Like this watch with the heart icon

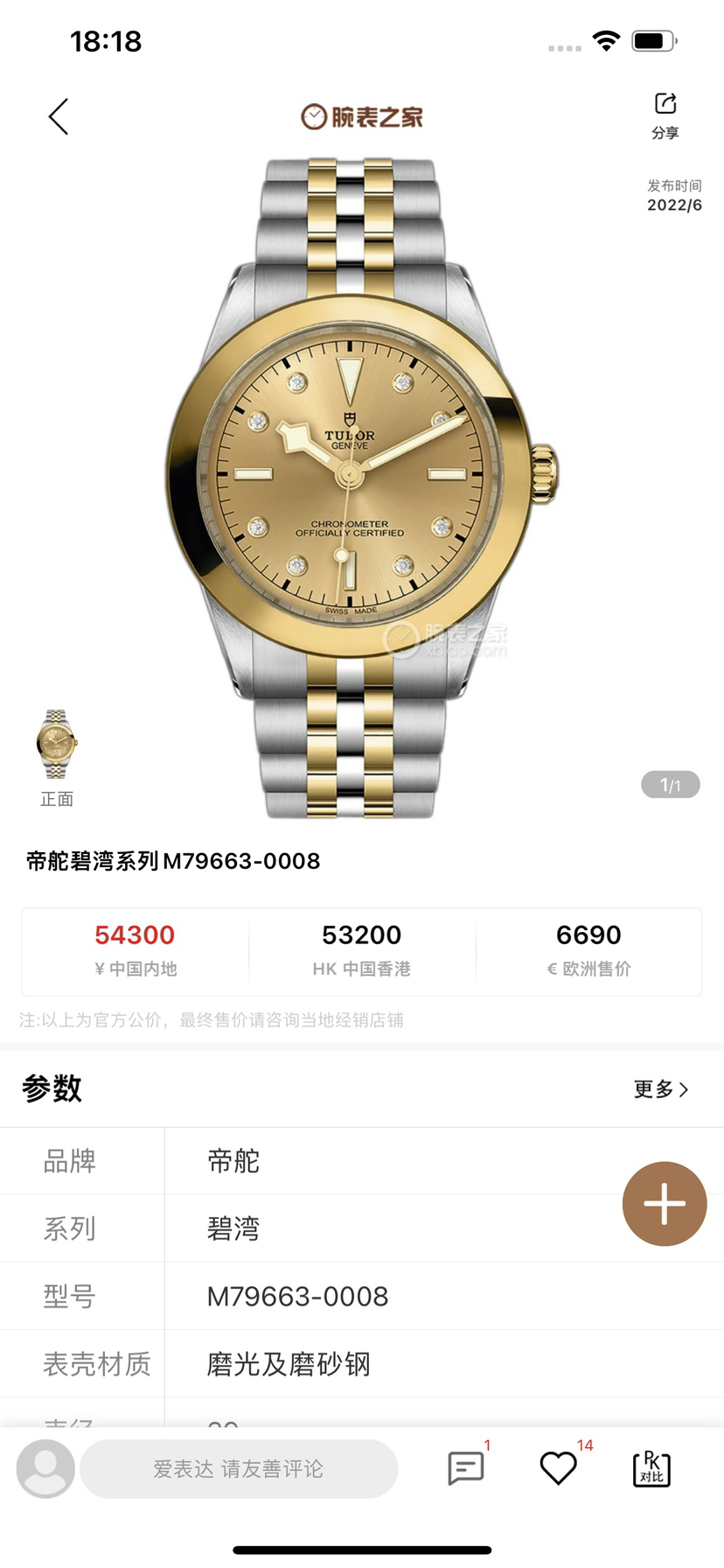coord(559,1468)
